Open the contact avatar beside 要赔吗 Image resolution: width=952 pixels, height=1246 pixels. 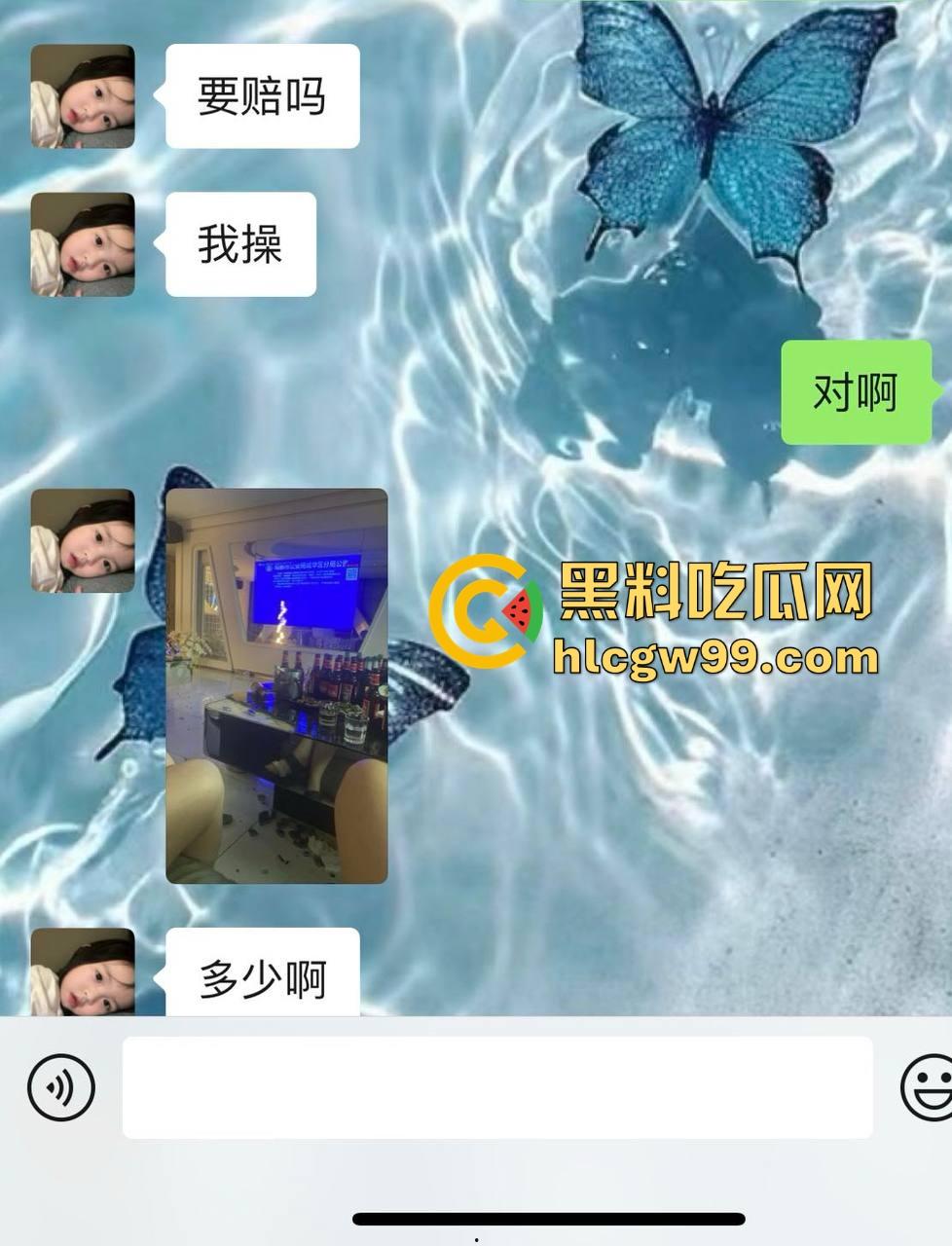point(83,96)
